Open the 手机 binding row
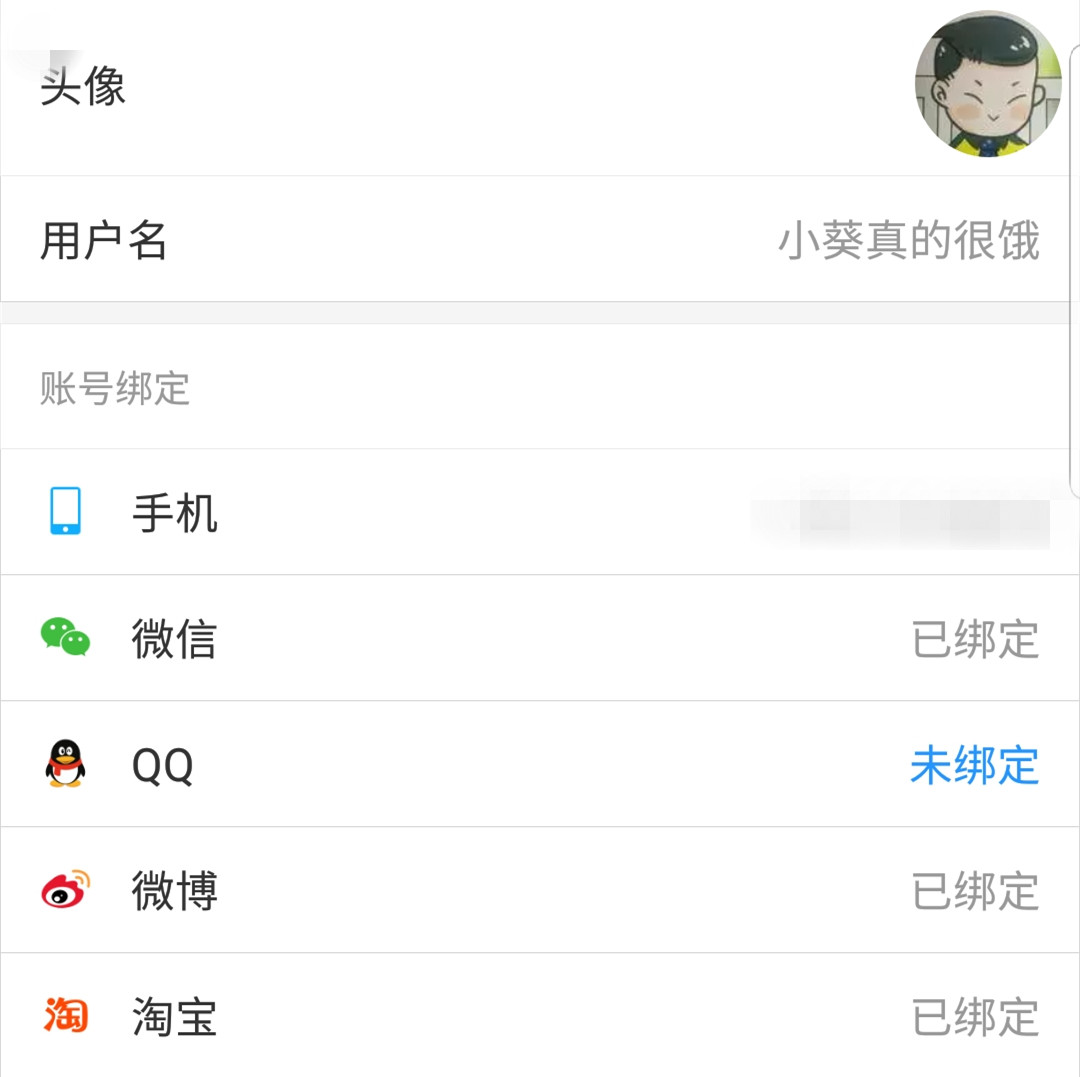 [540, 513]
